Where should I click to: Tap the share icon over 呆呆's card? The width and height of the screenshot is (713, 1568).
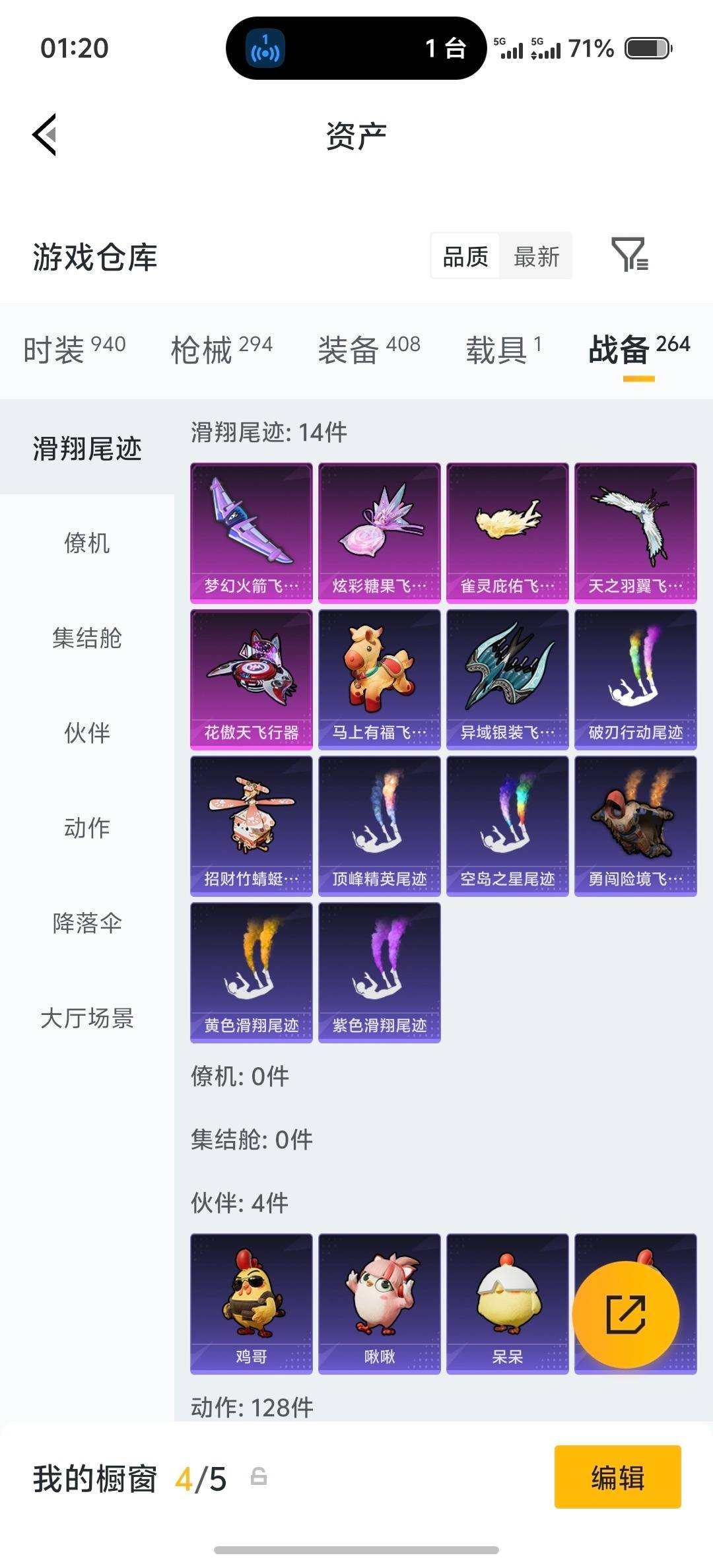tap(626, 1315)
